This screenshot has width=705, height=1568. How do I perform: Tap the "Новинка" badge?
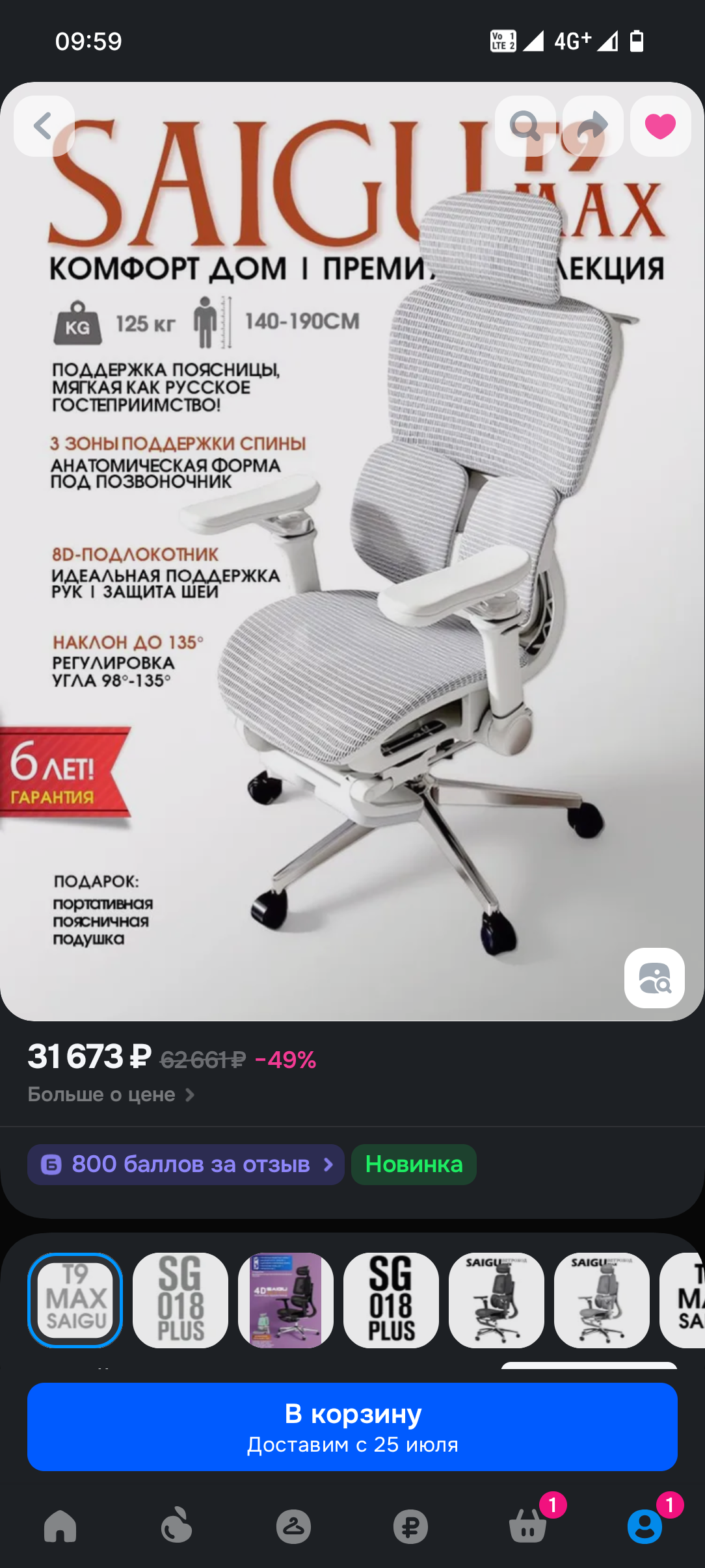coord(414,1164)
